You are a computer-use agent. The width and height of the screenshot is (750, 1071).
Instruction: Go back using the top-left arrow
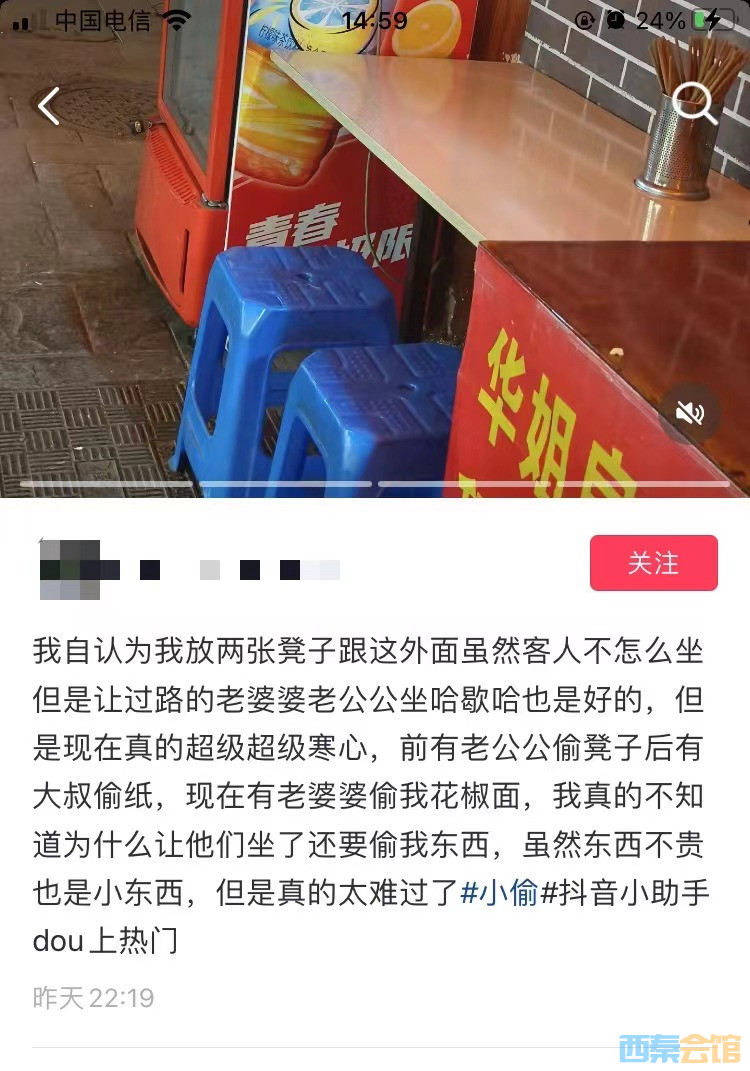[49, 106]
